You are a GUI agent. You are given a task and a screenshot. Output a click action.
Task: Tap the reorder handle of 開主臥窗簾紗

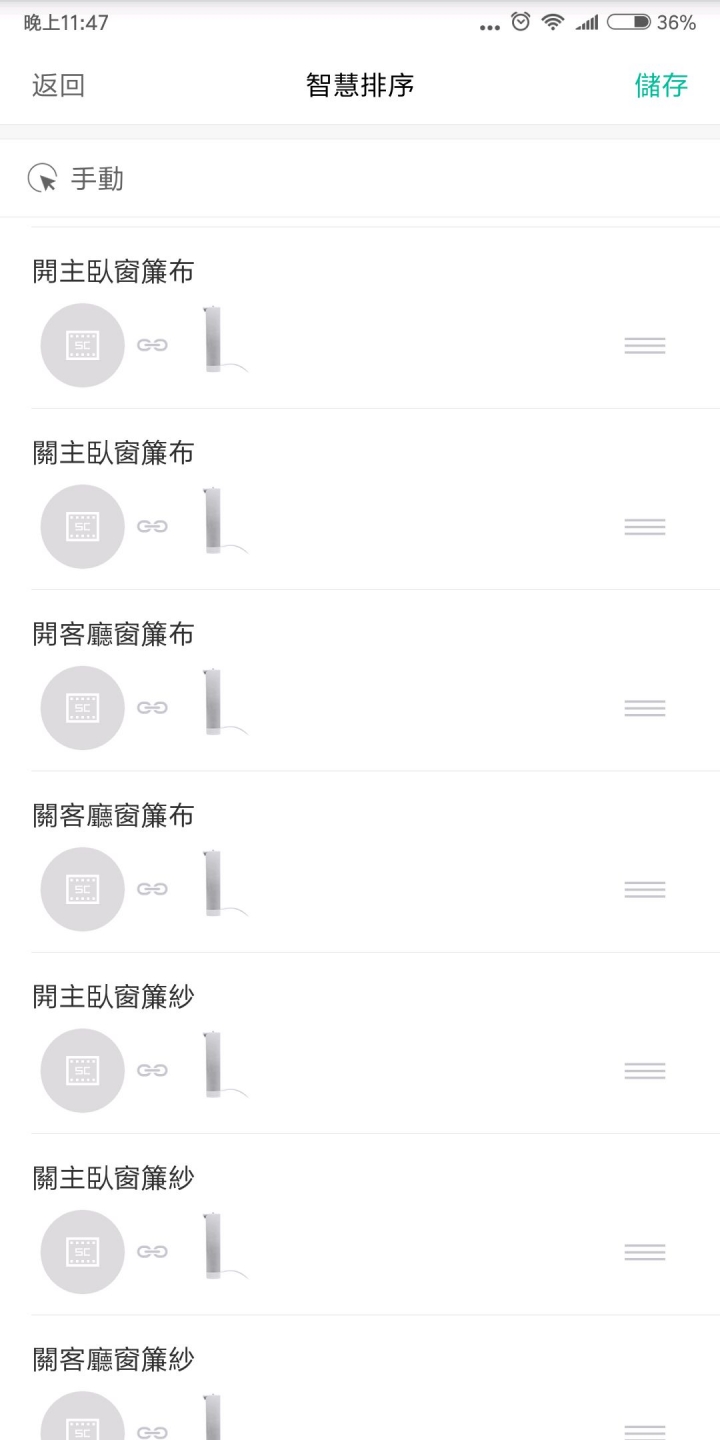click(x=645, y=1070)
